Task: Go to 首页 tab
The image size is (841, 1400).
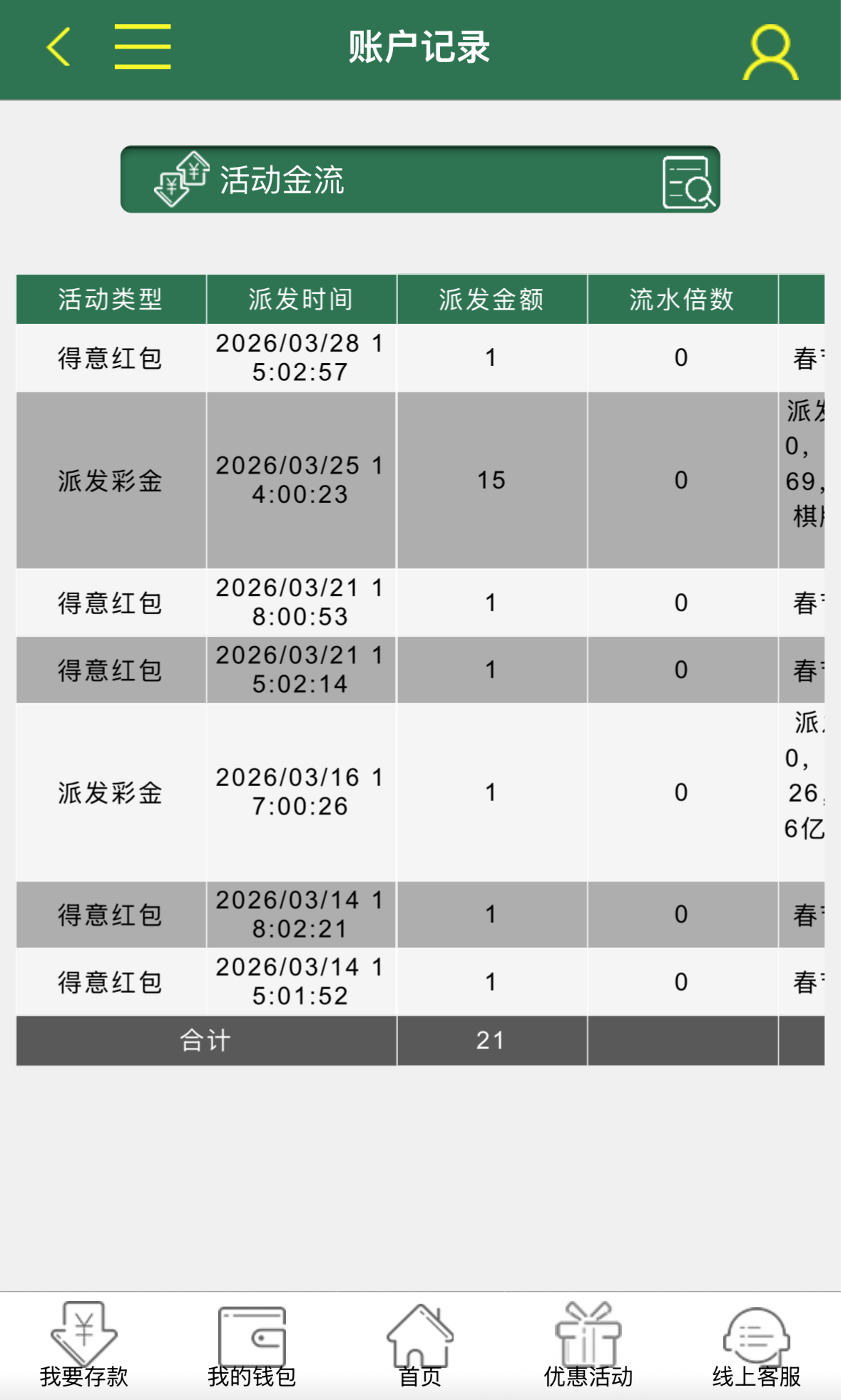Action: pos(420,1344)
